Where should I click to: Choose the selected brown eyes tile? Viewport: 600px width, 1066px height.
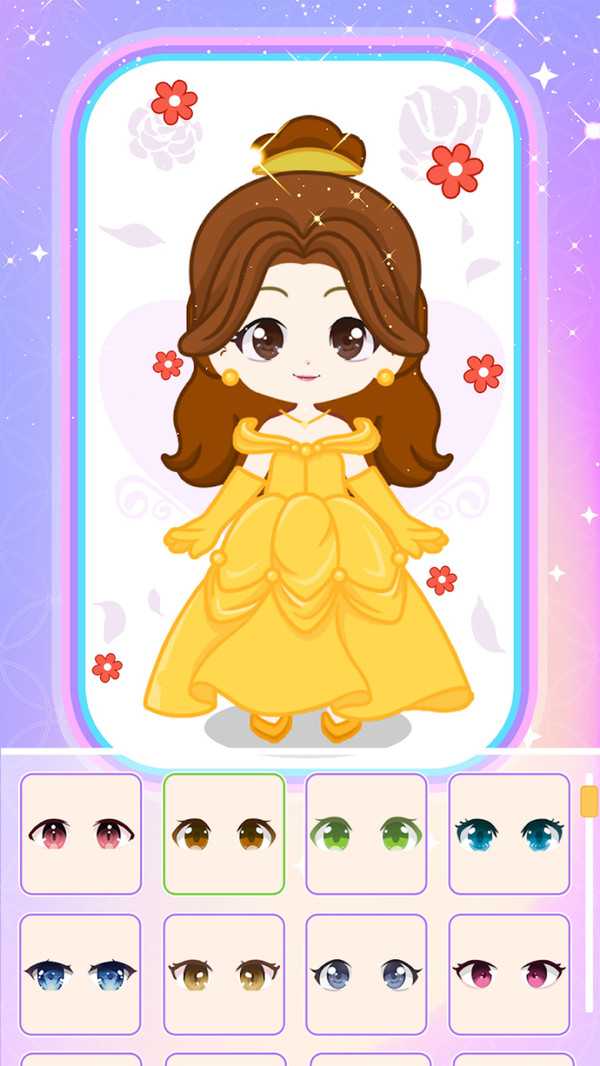224,833
